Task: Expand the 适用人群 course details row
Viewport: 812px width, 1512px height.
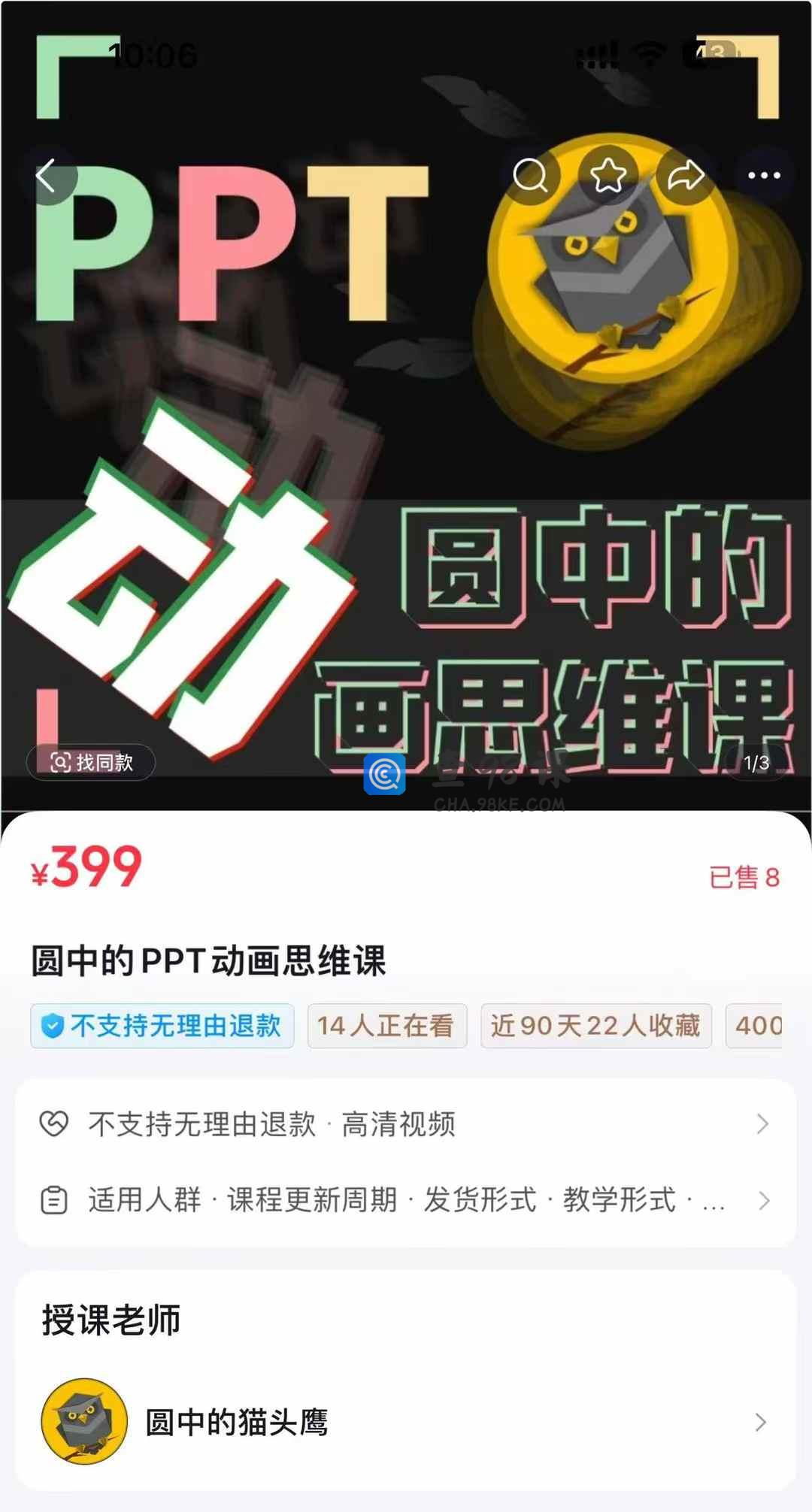Action: [406, 1200]
